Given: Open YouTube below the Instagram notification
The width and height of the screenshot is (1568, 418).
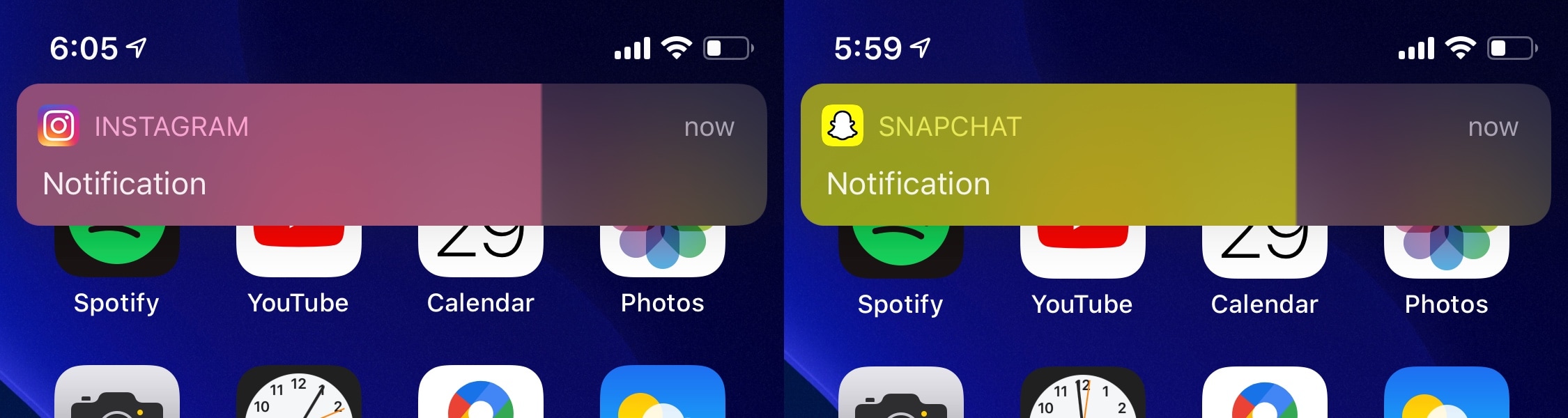Looking at the screenshot, I should (299, 251).
